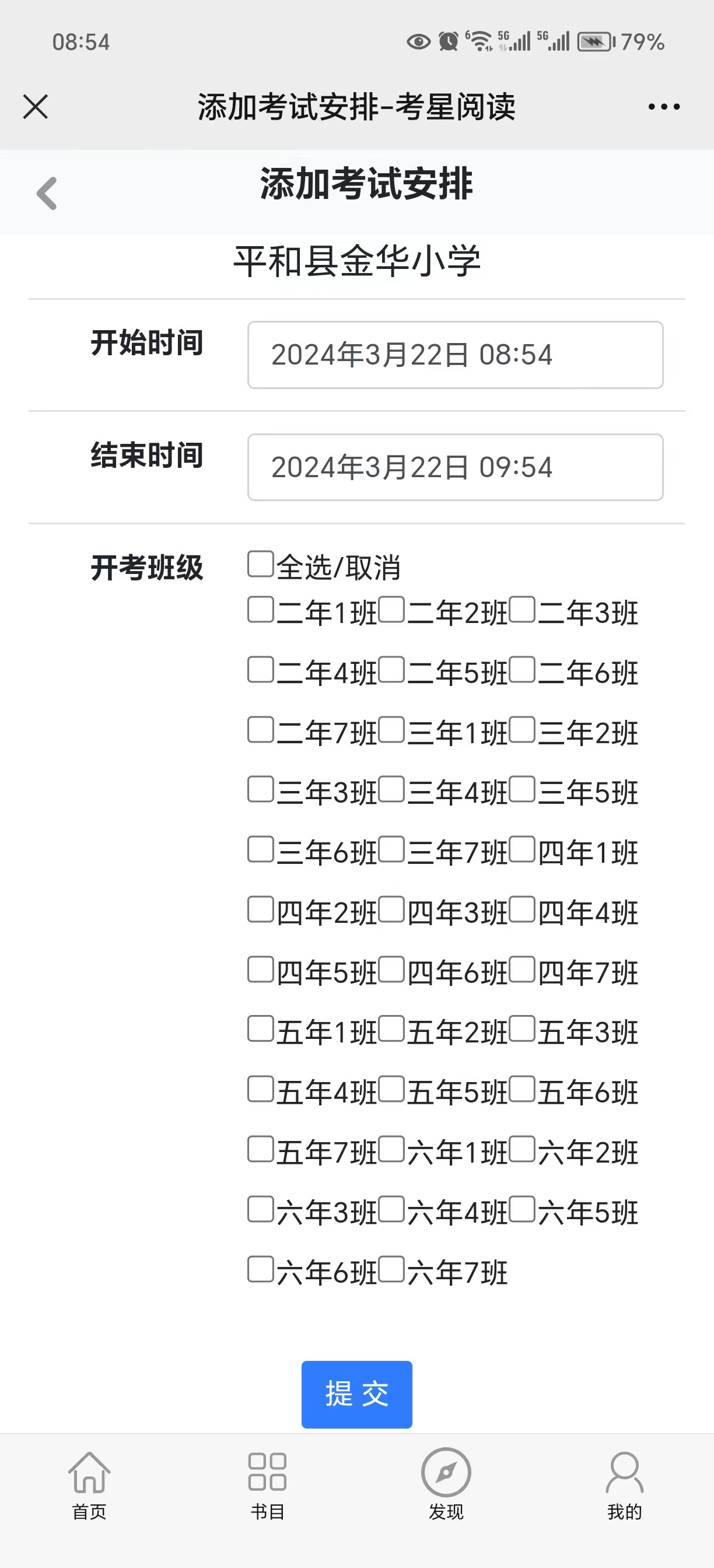Select class 三年2班
714x1568 pixels.
pyautogui.click(x=522, y=729)
